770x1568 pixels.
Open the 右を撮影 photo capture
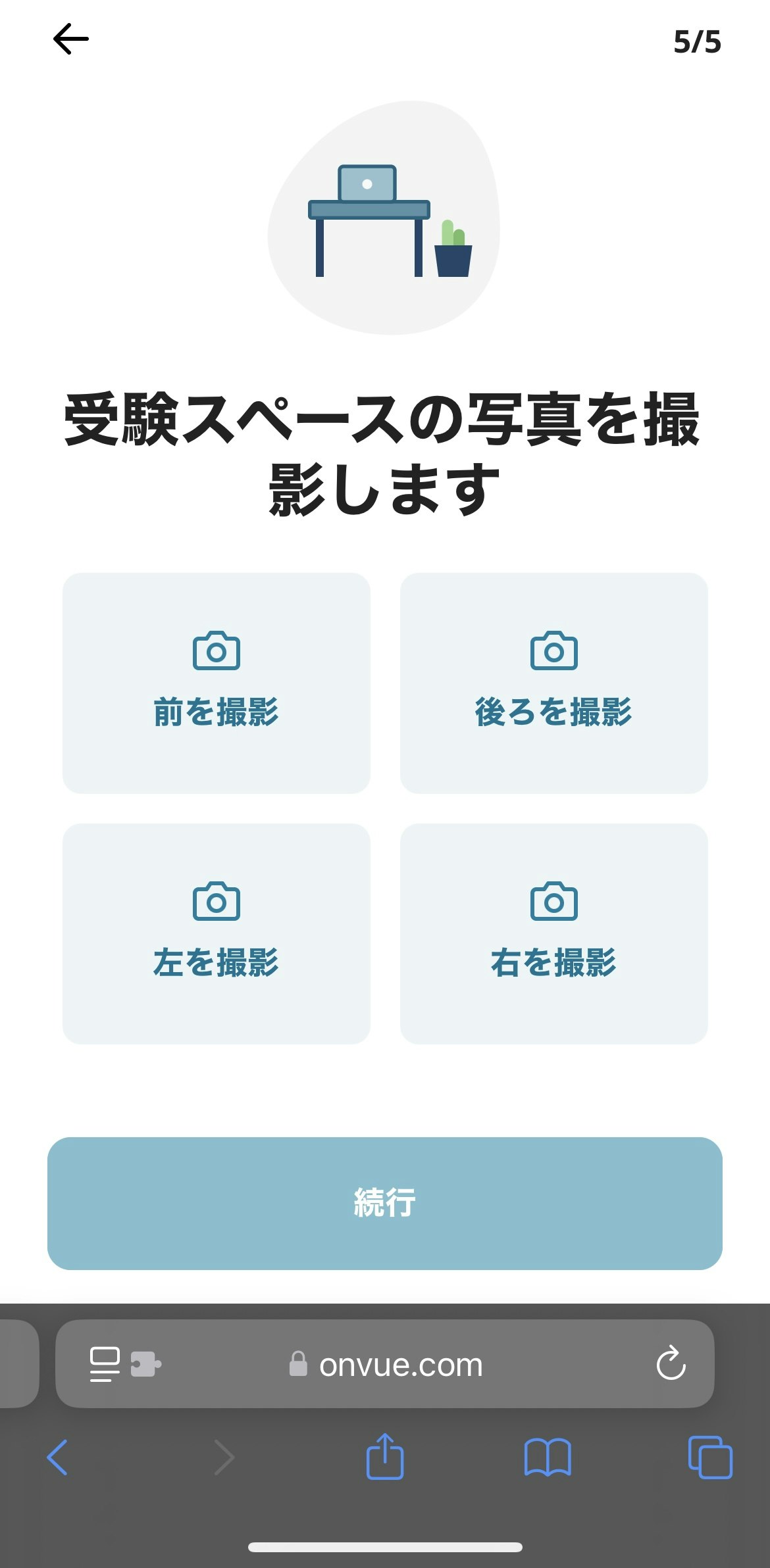[553, 933]
